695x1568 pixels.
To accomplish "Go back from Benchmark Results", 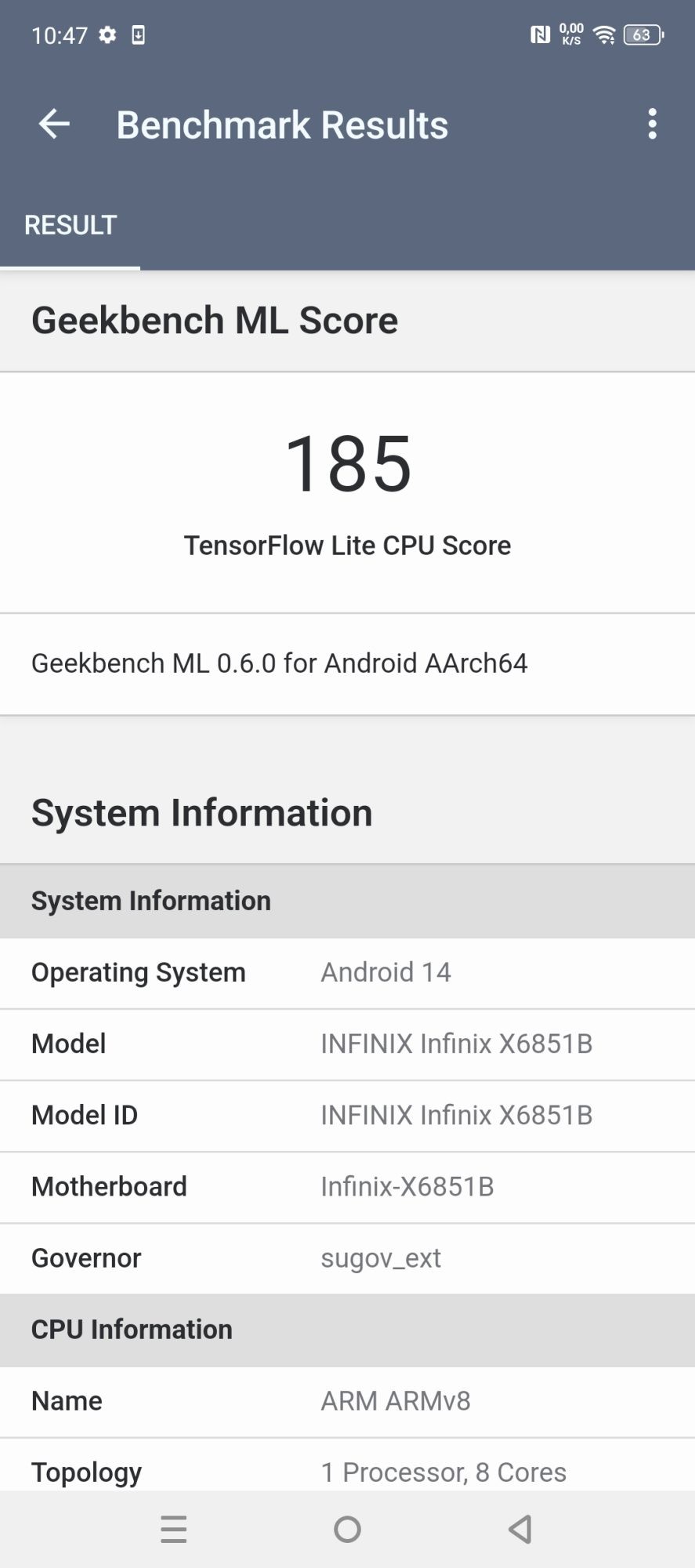I will pyautogui.click(x=54, y=124).
